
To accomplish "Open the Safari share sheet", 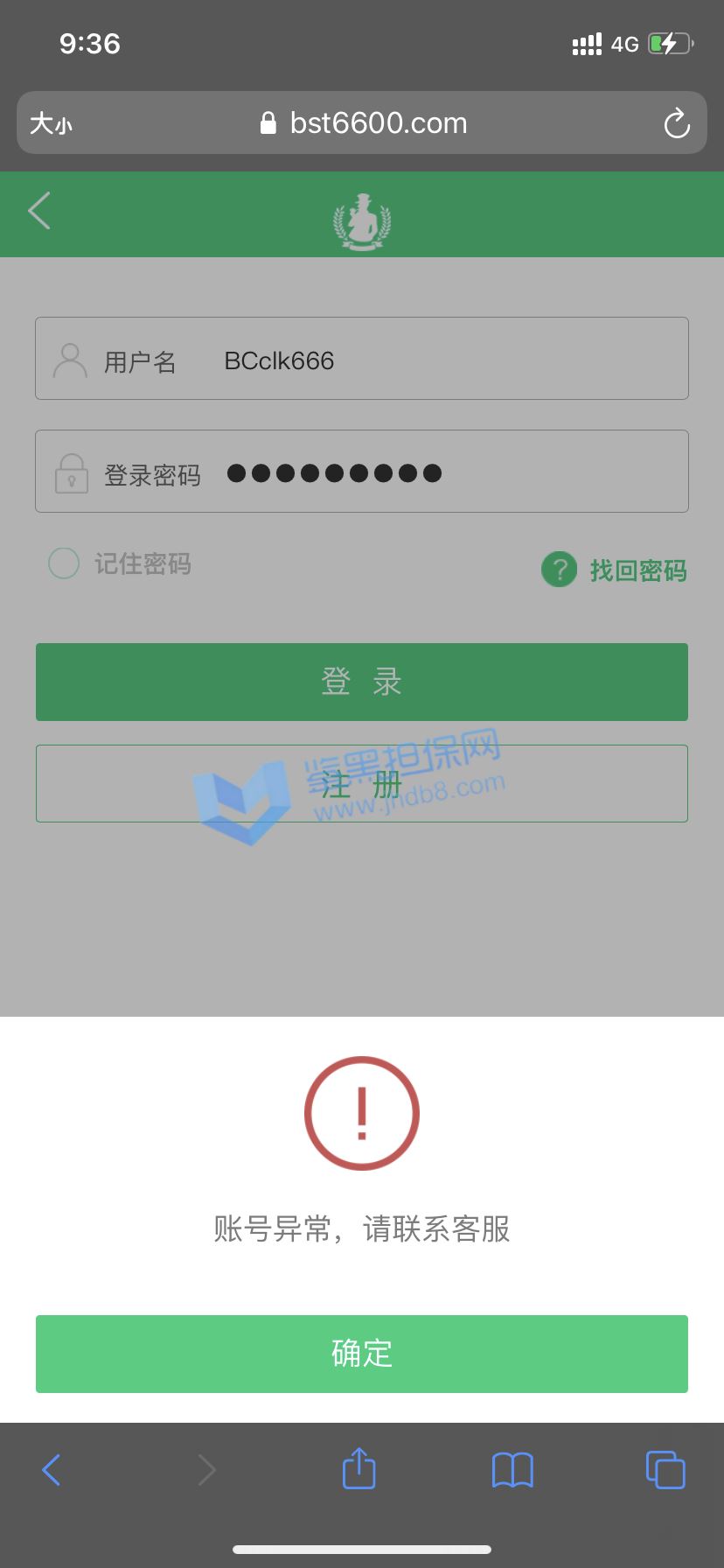I will pos(359,1468).
